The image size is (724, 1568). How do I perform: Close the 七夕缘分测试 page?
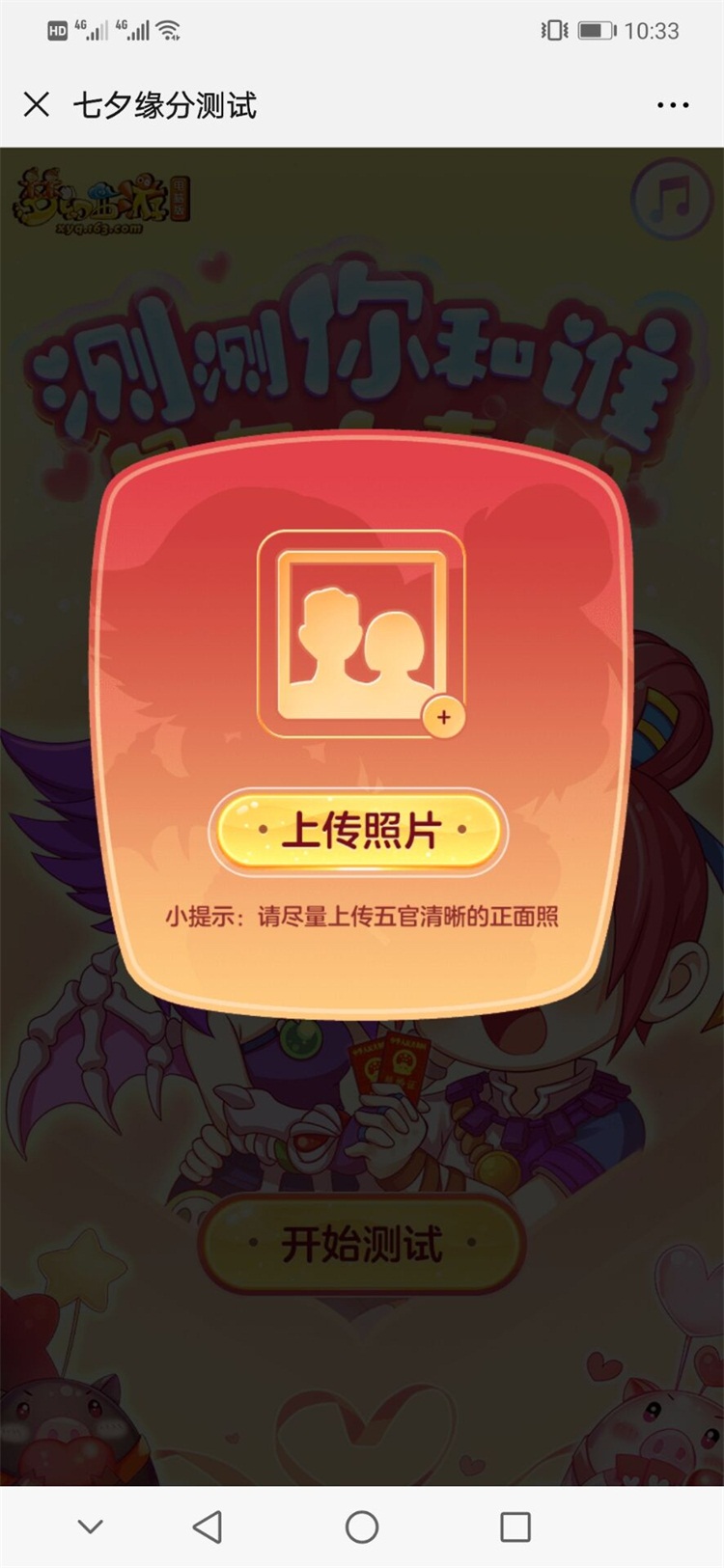(37, 104)
